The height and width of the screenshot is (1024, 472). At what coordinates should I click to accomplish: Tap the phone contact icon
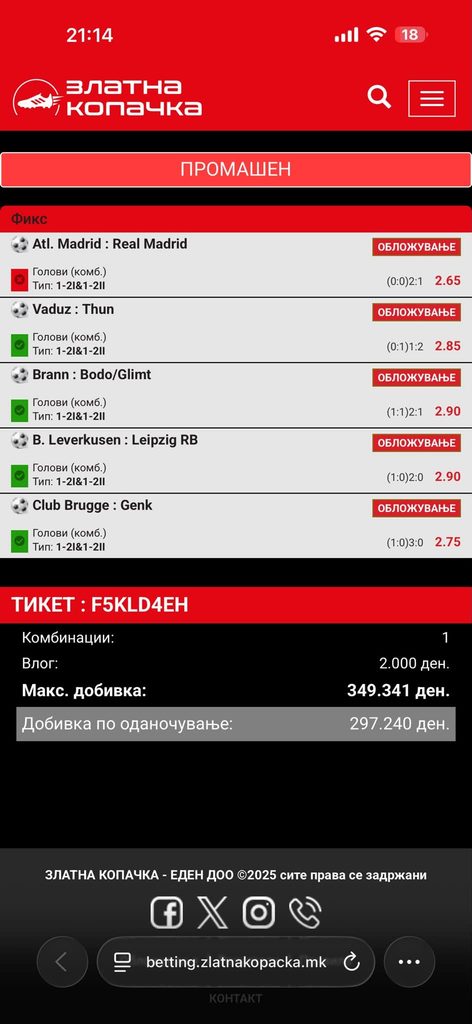(x=305, y=912)
